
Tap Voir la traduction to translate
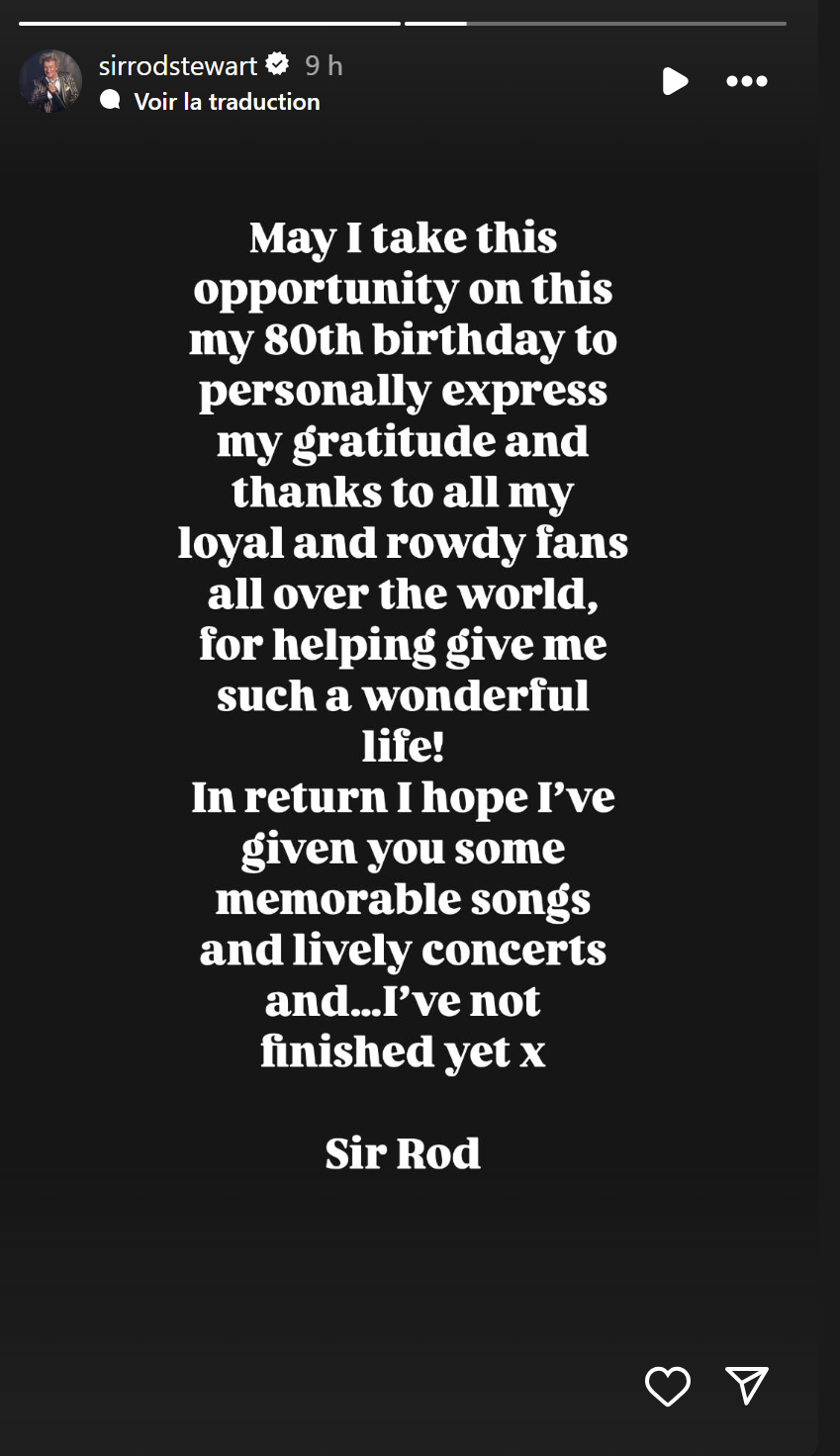[226, 102]
